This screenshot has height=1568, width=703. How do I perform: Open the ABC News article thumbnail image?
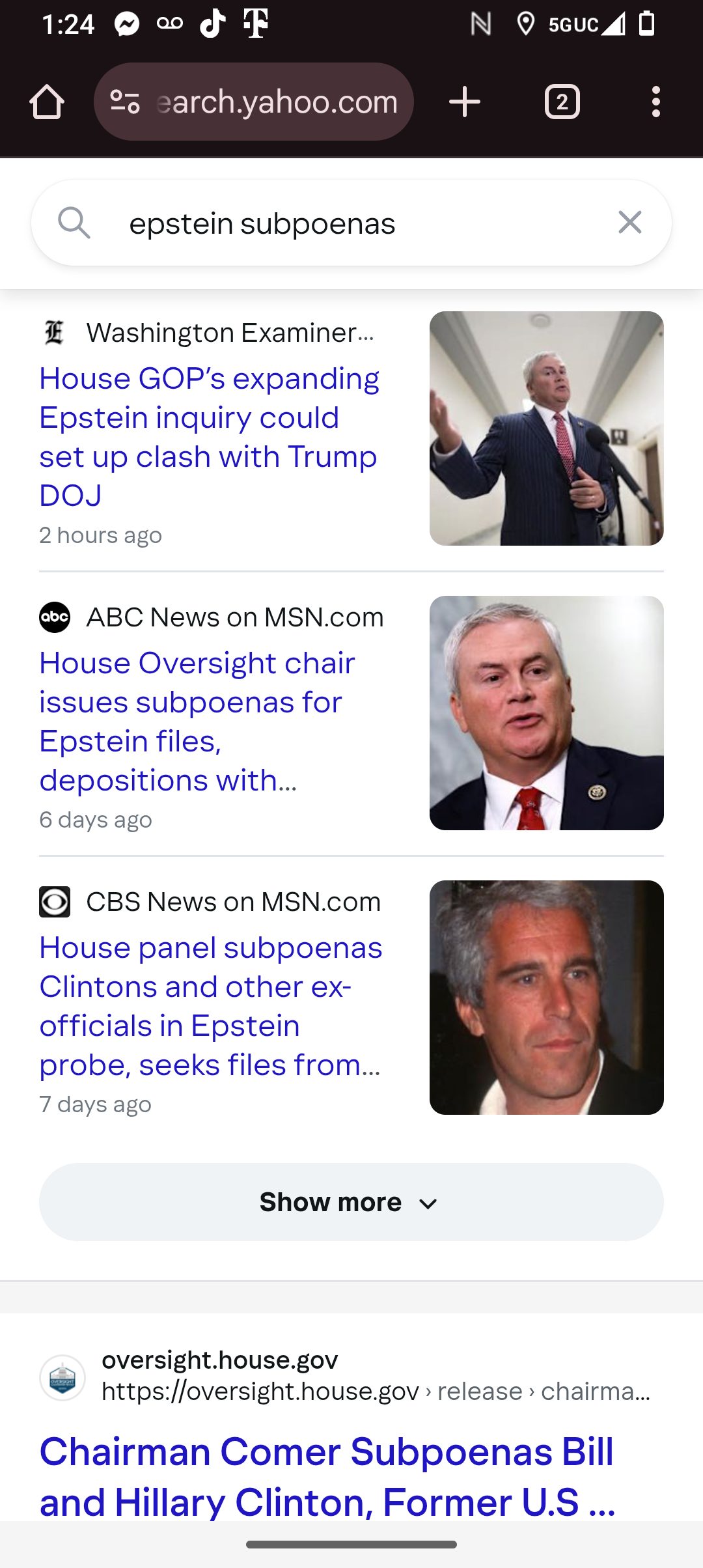546,712
